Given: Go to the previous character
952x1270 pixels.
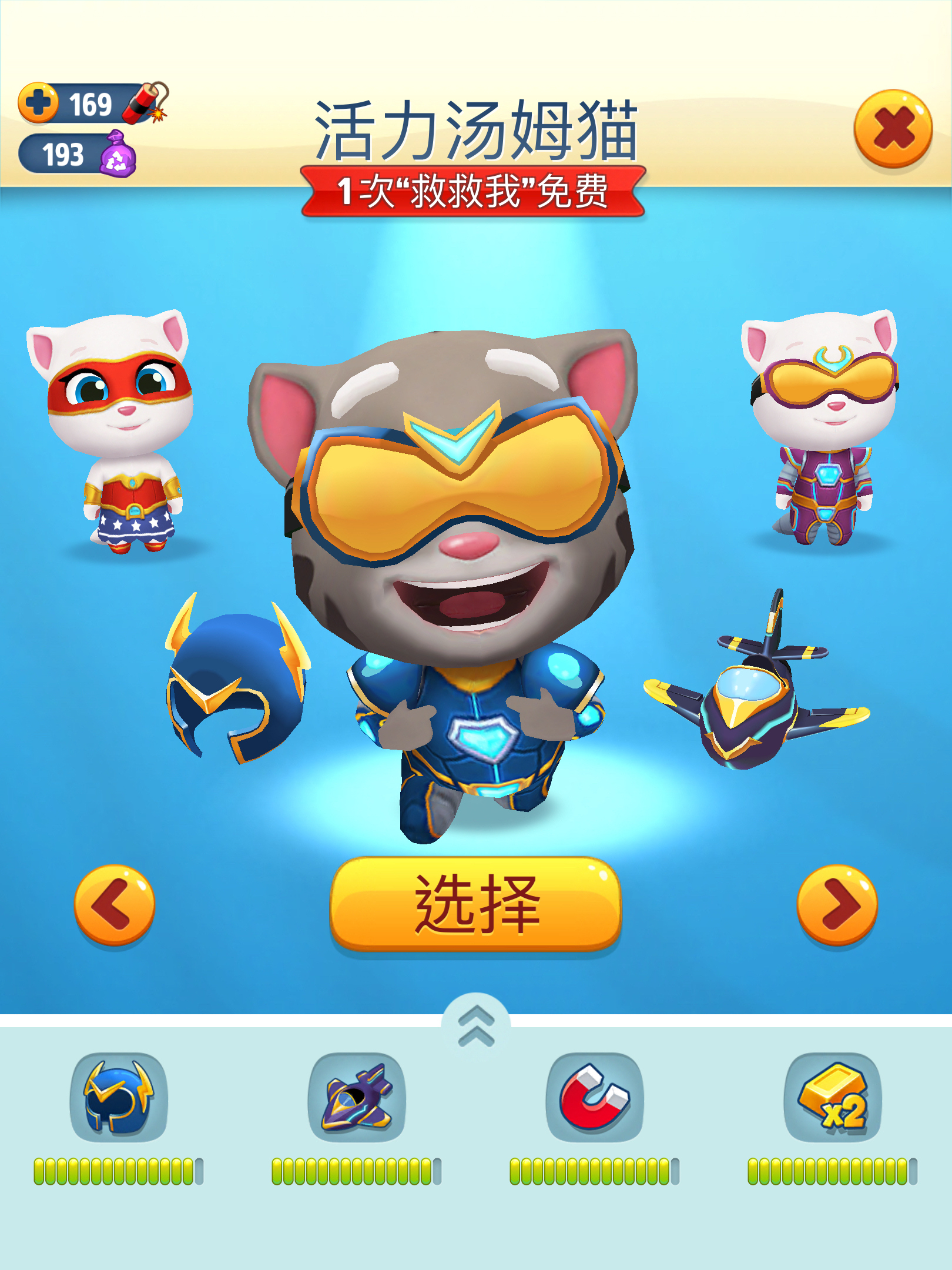Looking at the screenshot, I should tap(114, 905).
